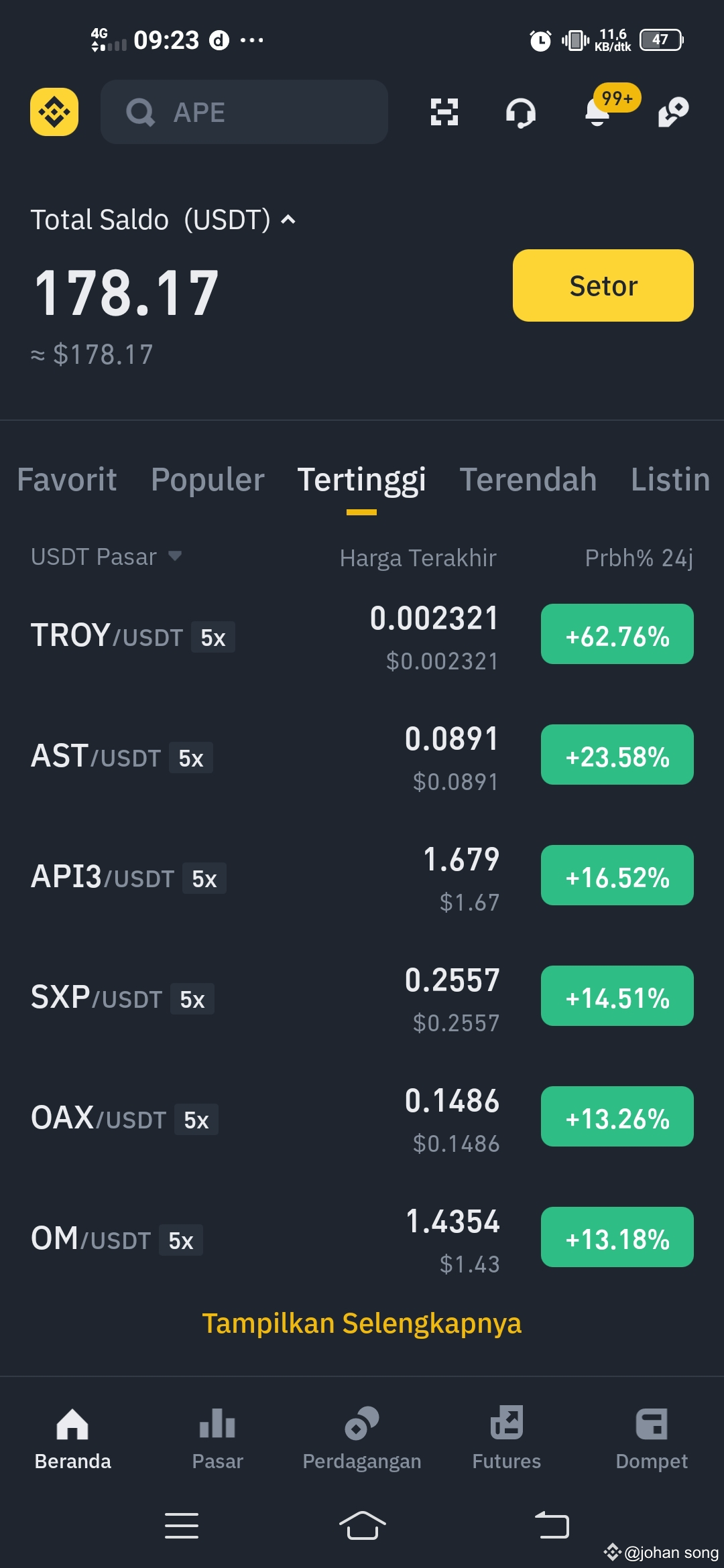Switch to the Populer tab
The image size is (724, 1568).
click(208, 480)
